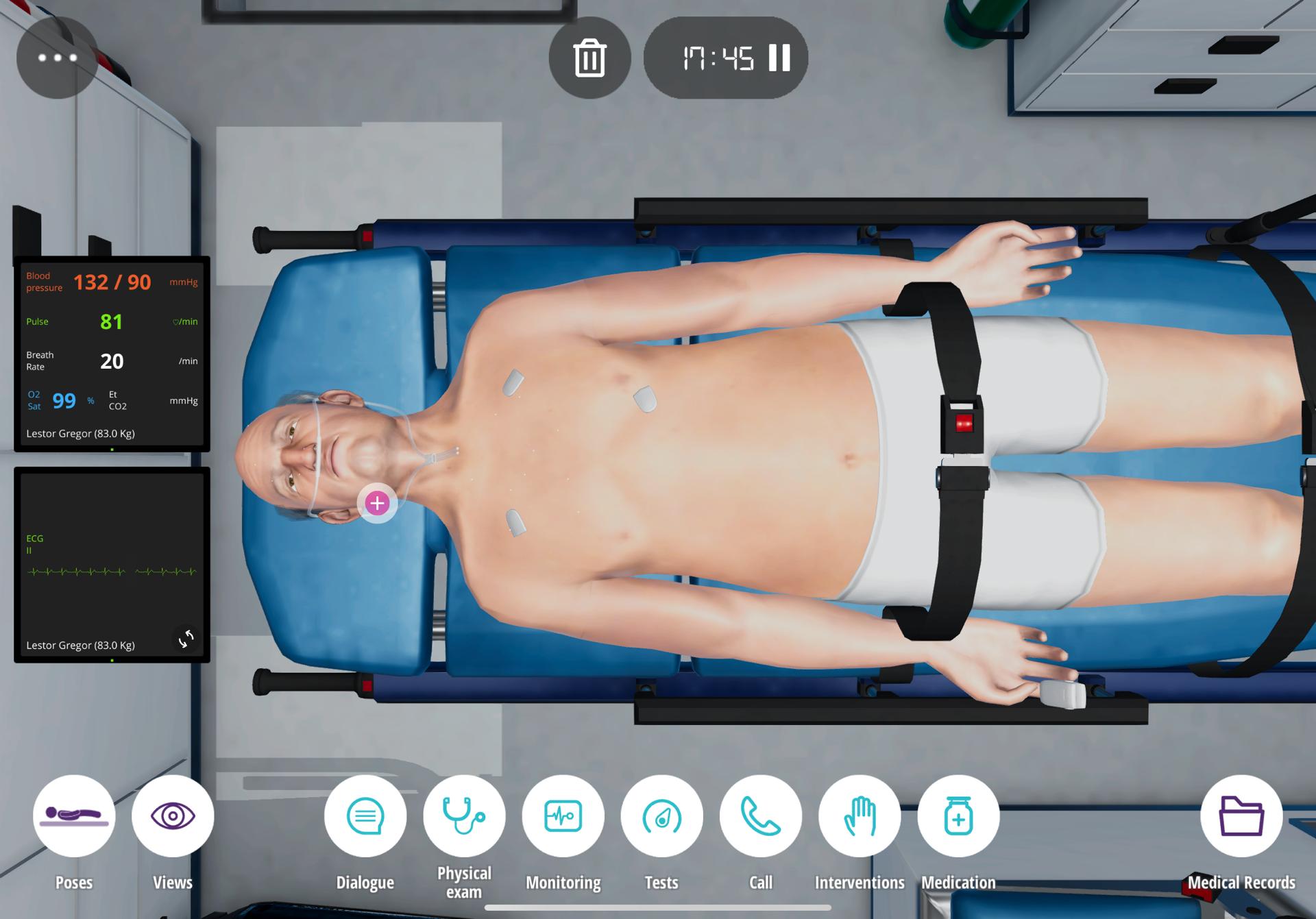The image size is (1316, 919).
Task: Open the three-dot overflow menu
Action: pyautogui.click(x=57, y=58)
